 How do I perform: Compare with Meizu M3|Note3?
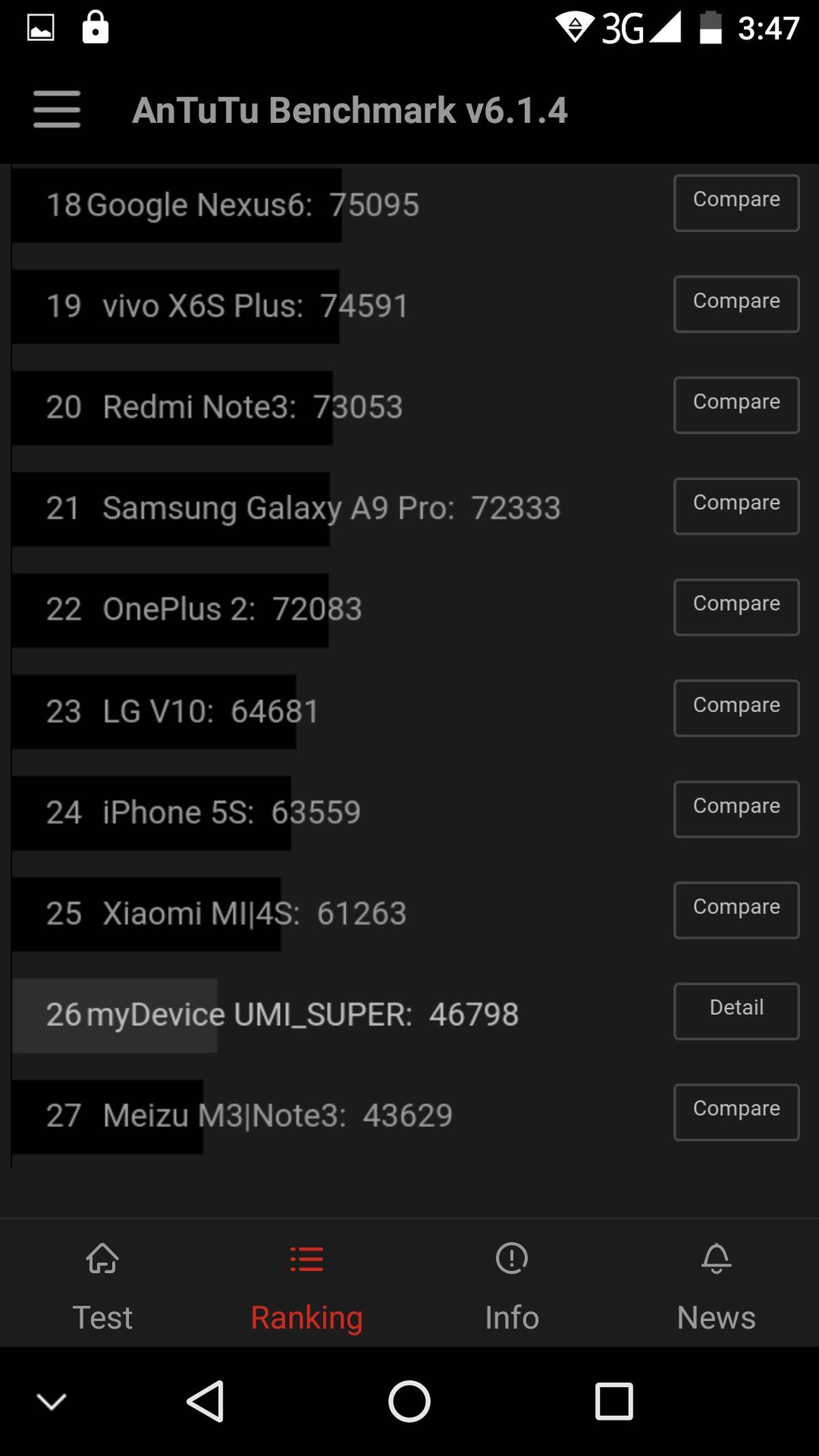point(736,1112)
